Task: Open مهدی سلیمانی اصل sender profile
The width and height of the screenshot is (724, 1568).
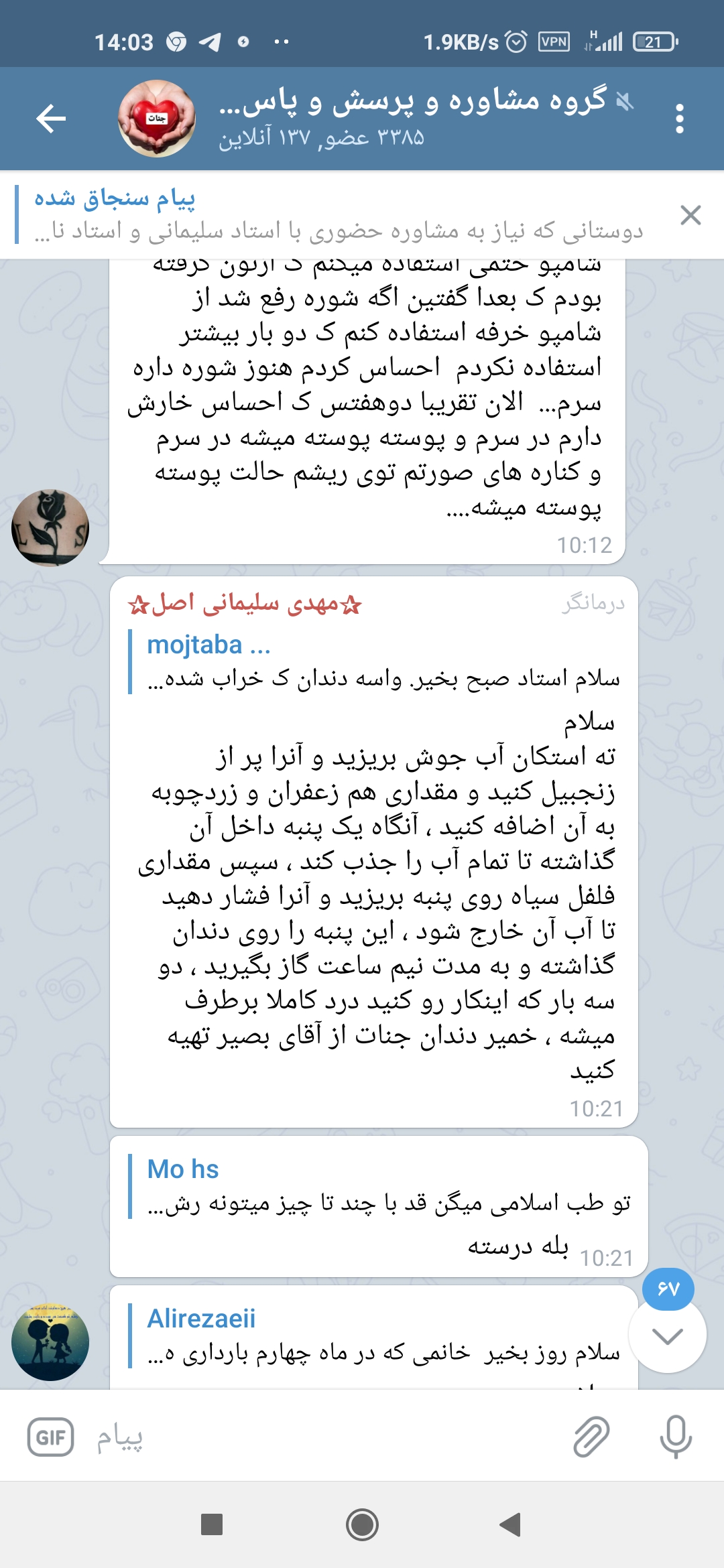Action: [245, 604]
